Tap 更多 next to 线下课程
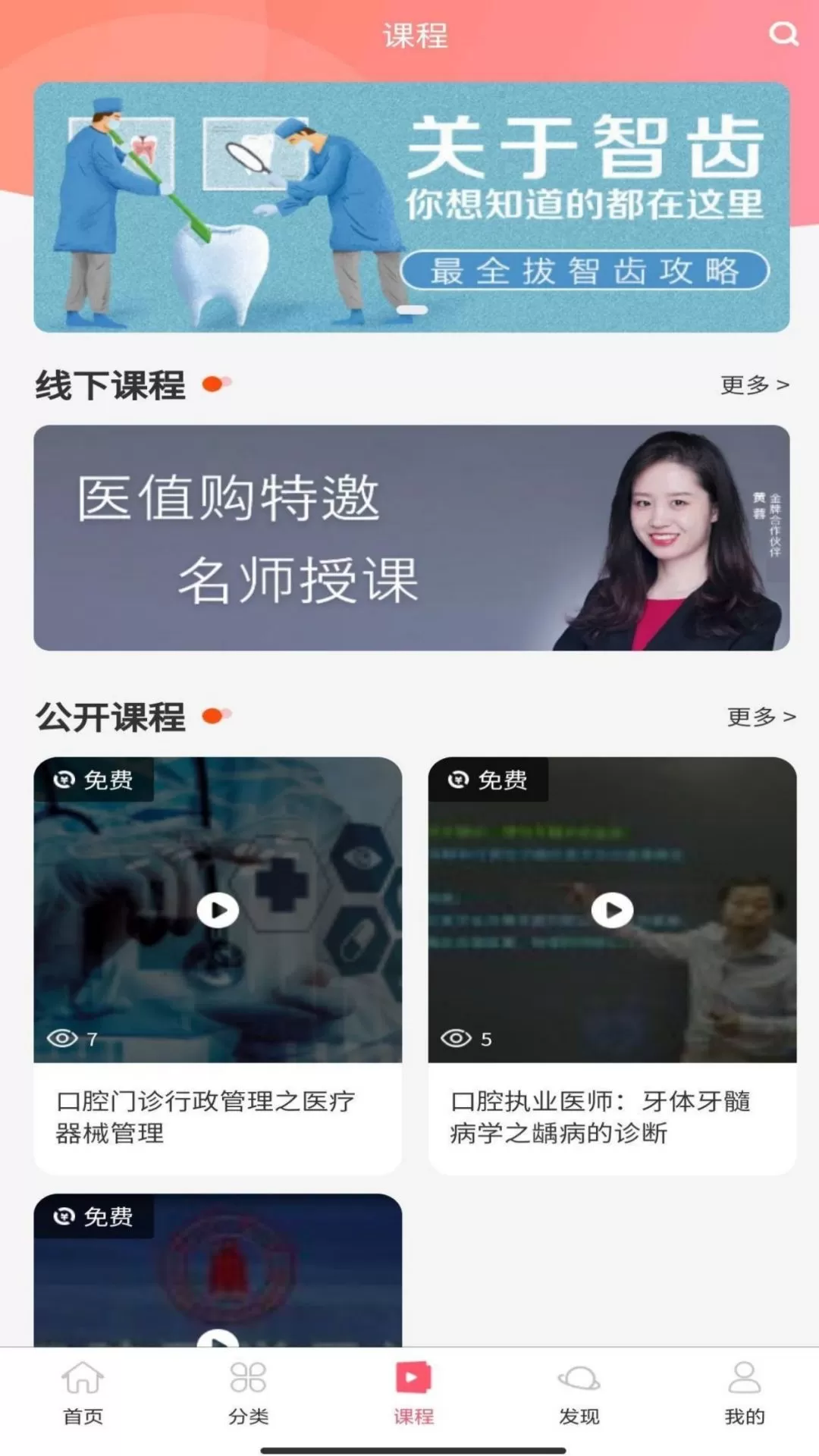819x1456 pixels. click(754, 385)
